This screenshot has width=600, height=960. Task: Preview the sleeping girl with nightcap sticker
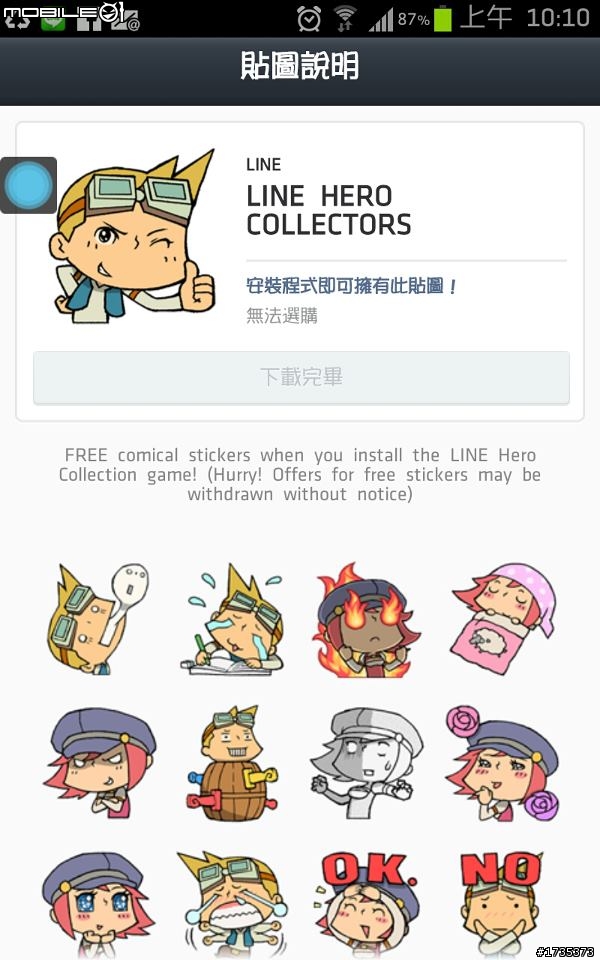[x=502, y=615]
